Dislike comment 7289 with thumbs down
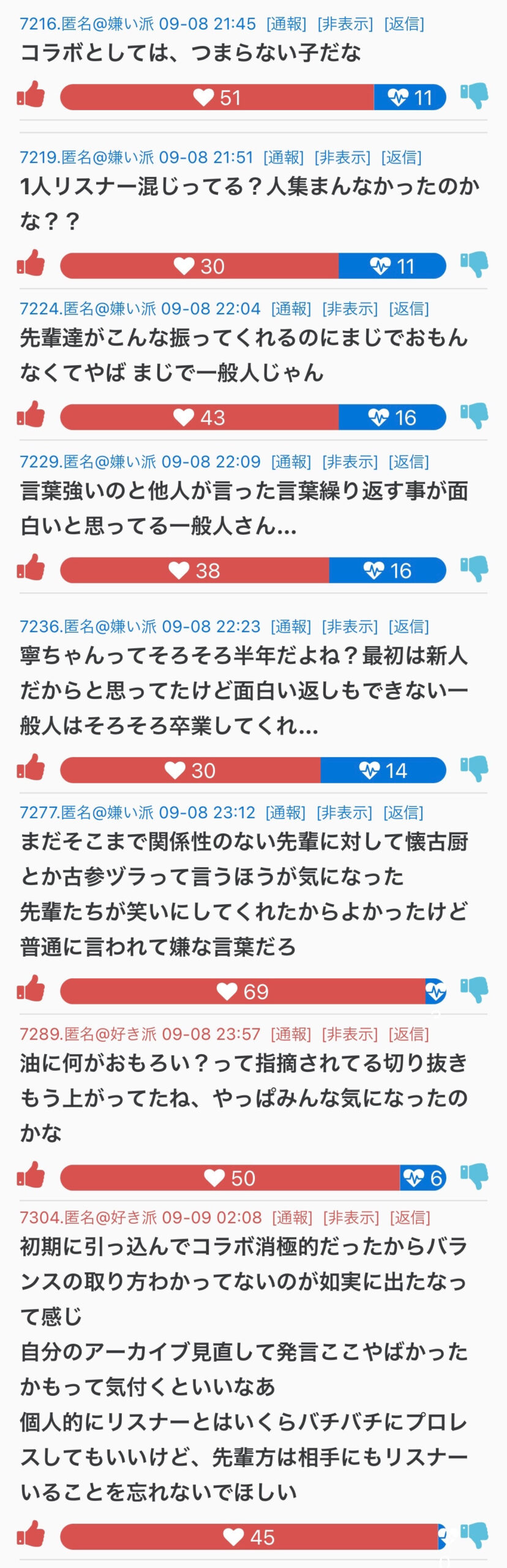507x1568 pixels. [475, 1175]
